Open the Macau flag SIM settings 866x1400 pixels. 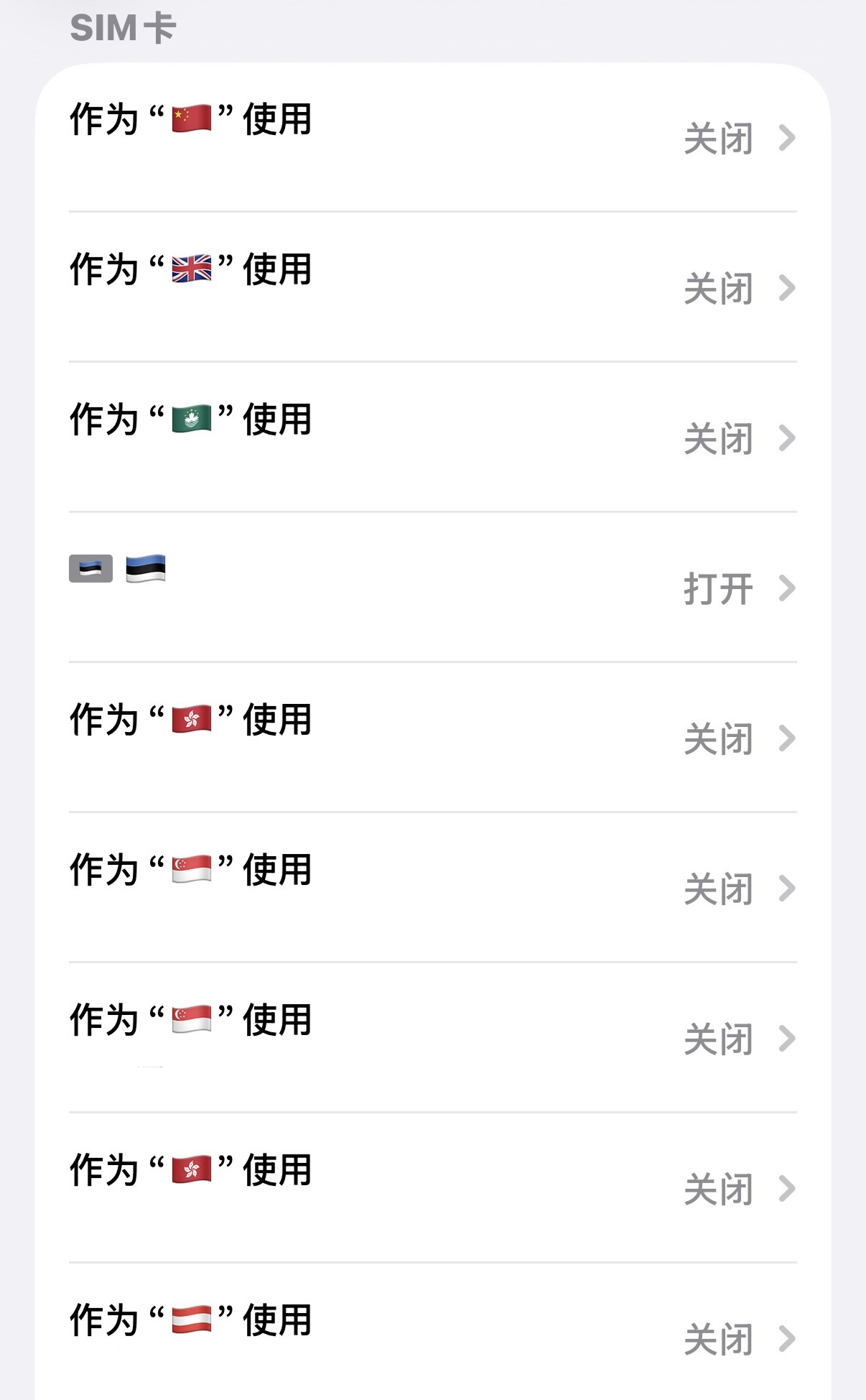tap(432, 437)
